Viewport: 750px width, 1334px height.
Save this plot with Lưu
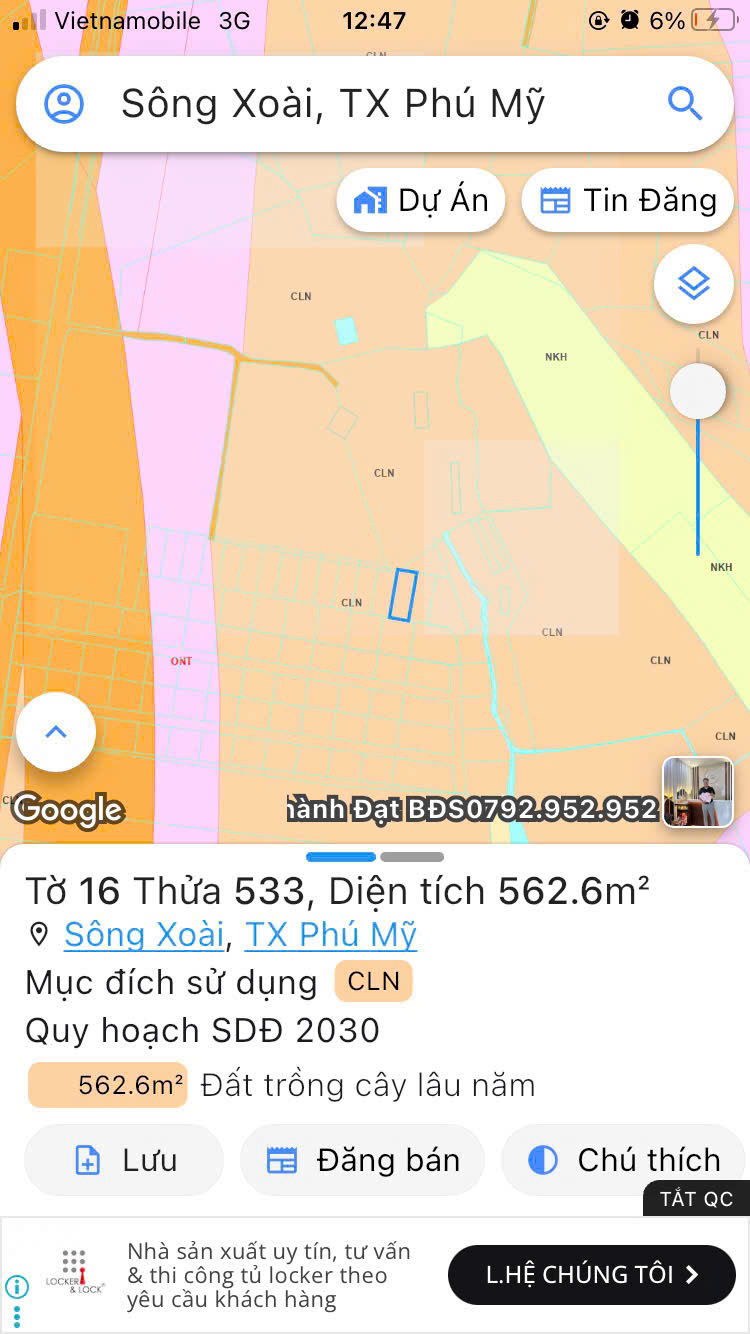[124, 1160]
